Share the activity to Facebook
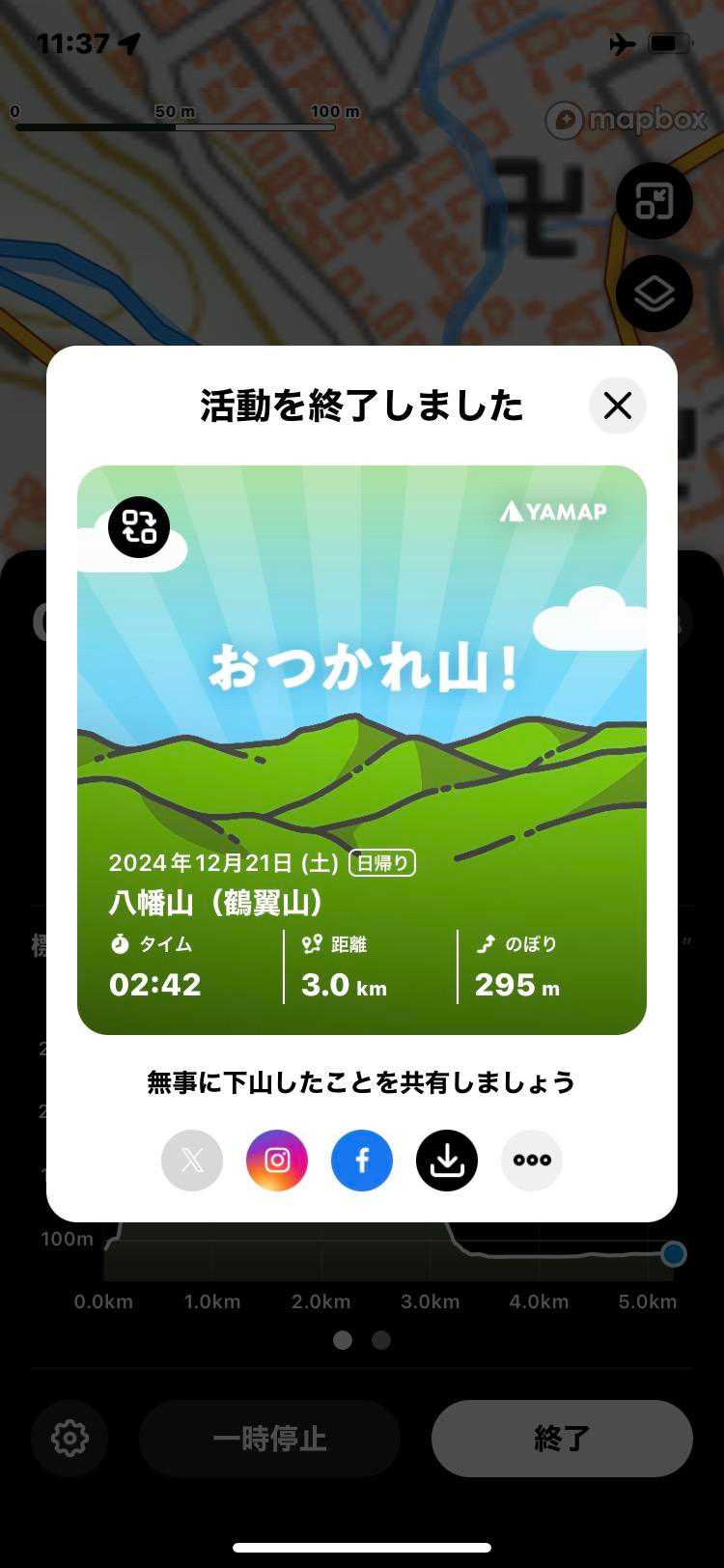This screenshot has height=1568, width=724. 362,1160
